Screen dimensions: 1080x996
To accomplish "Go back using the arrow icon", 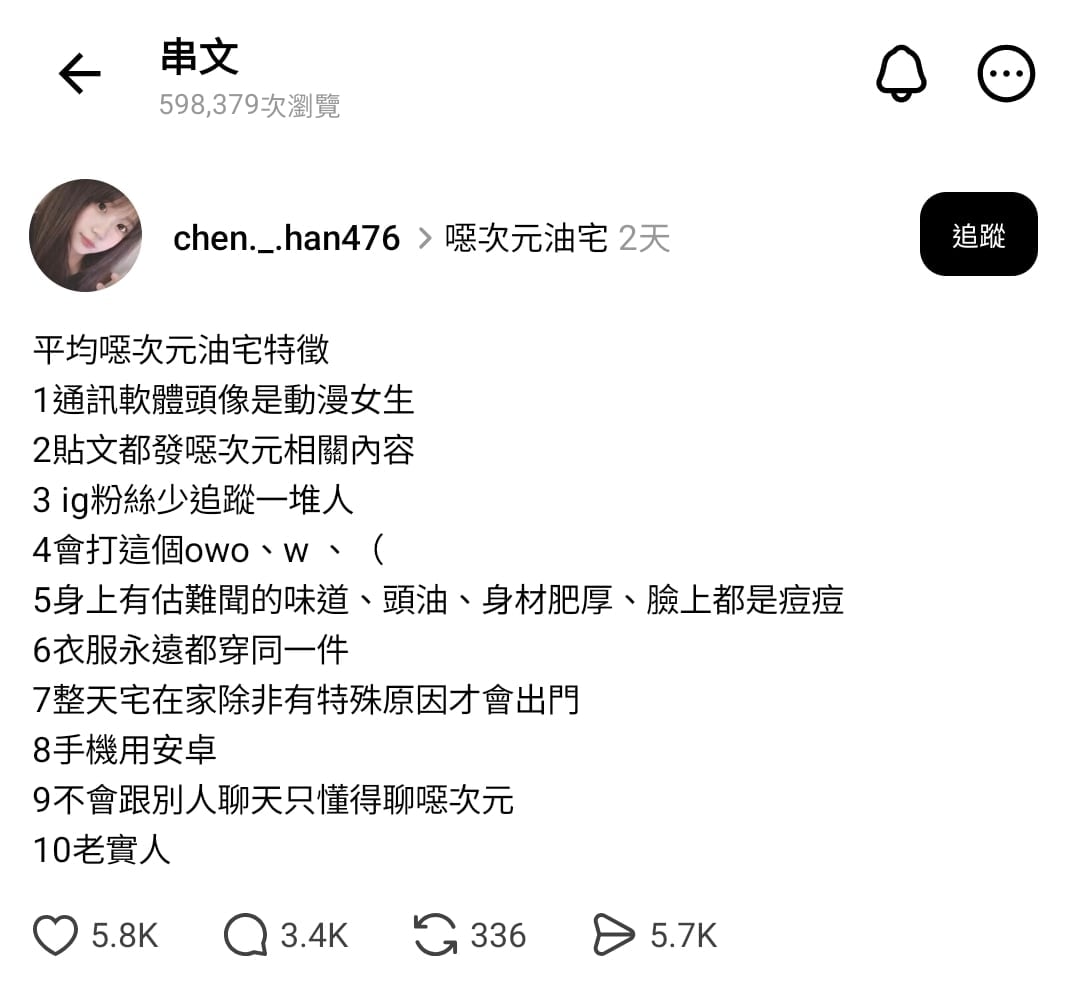I will click(x=80, y=74).
